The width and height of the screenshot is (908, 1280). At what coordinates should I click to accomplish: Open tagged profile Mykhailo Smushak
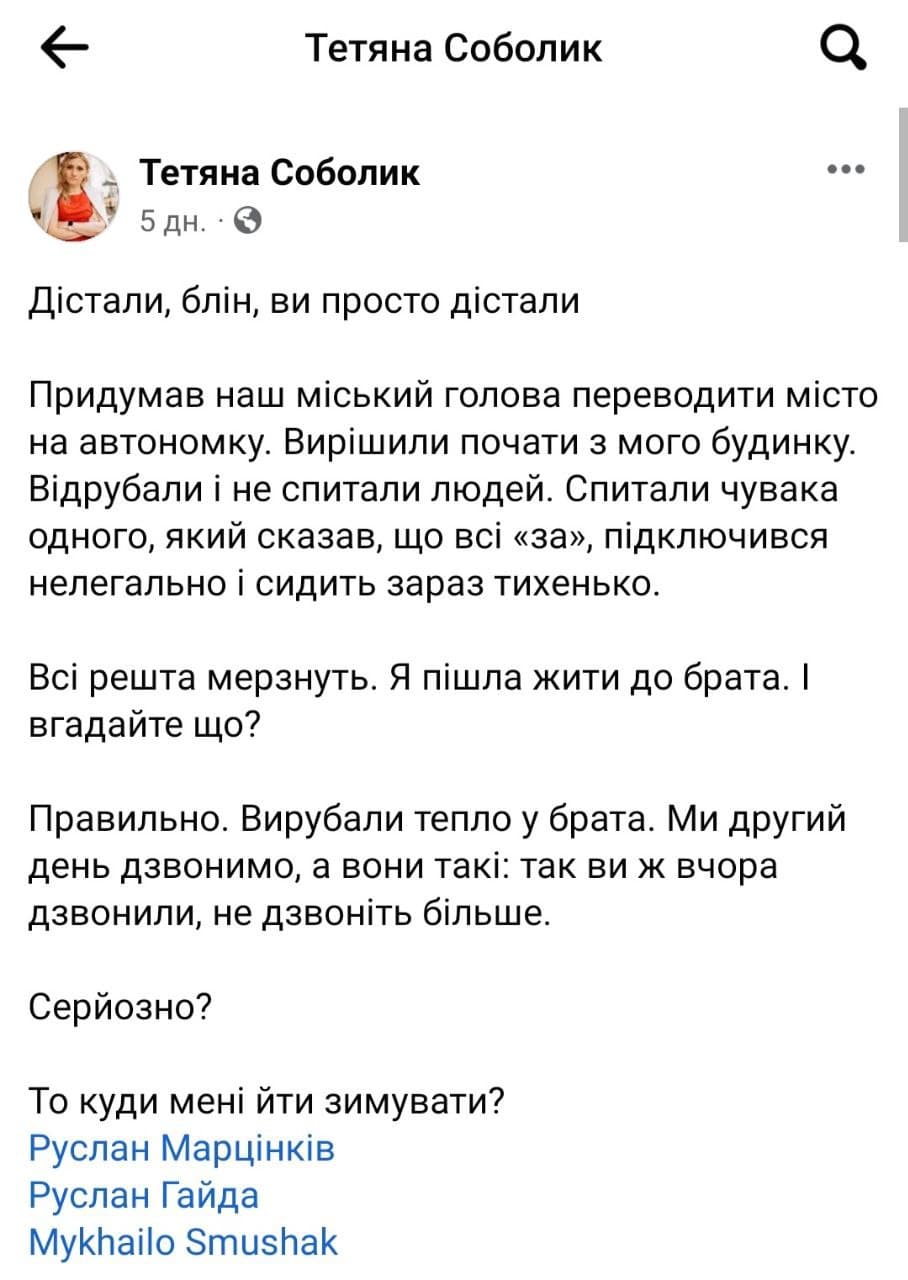tap(183, 1242)
